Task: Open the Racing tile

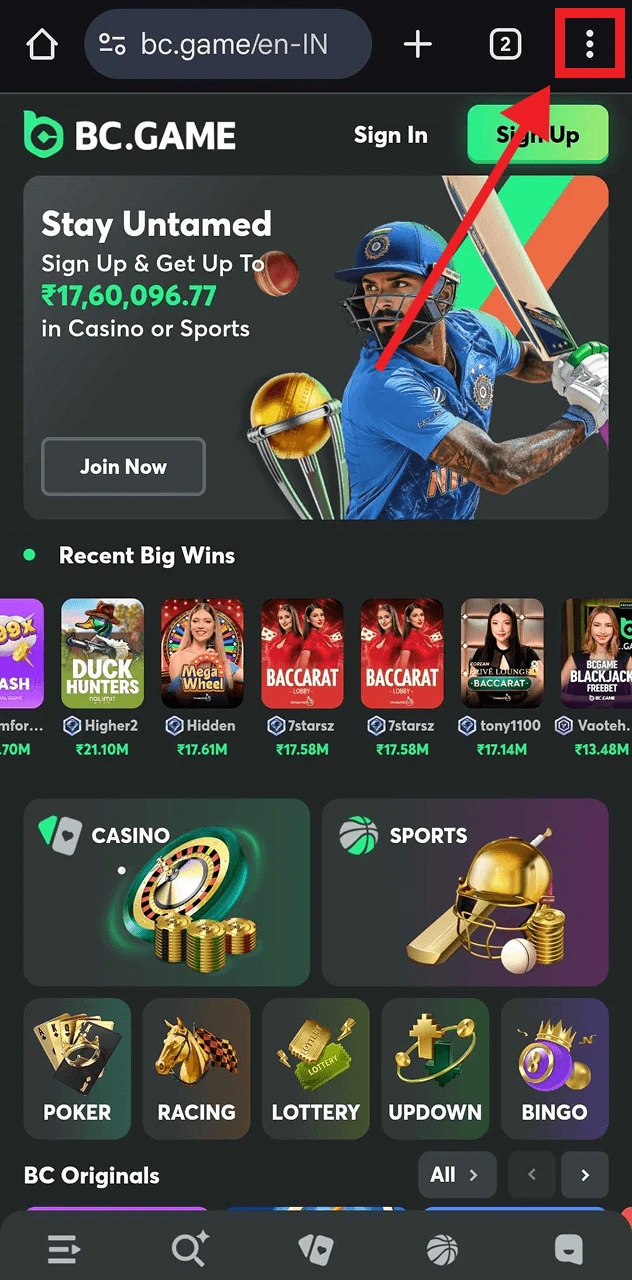Action: (x=196, y=1068)
